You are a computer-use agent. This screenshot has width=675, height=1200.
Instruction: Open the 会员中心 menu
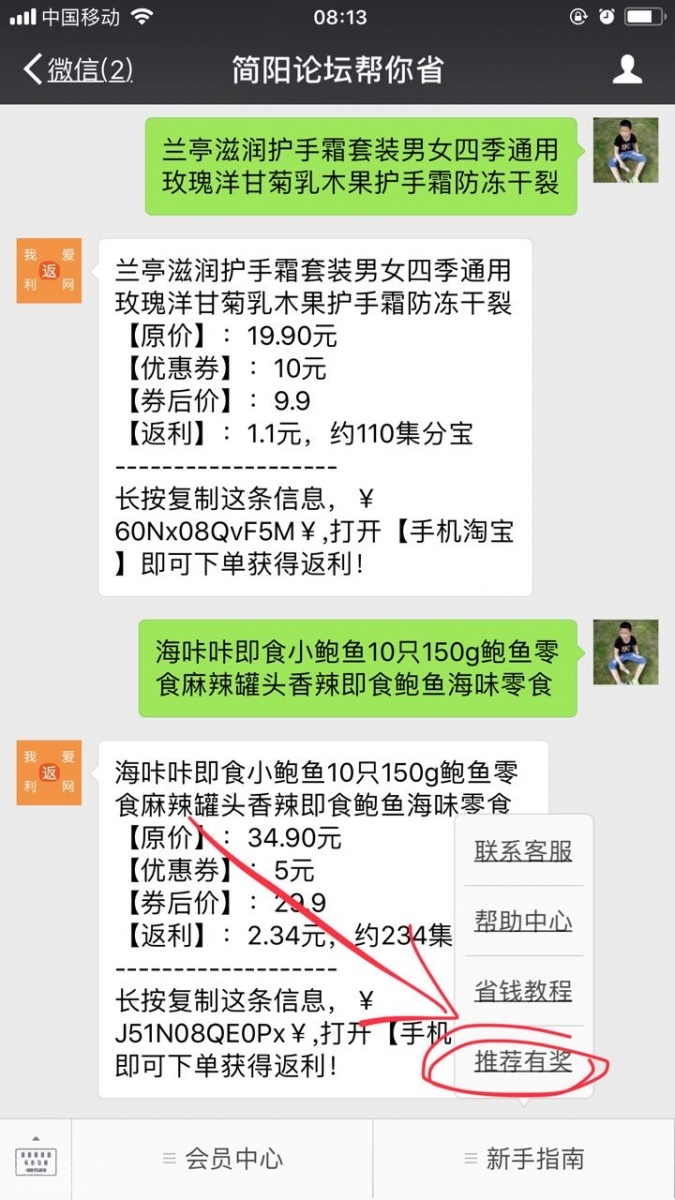tap(222, 1159)
